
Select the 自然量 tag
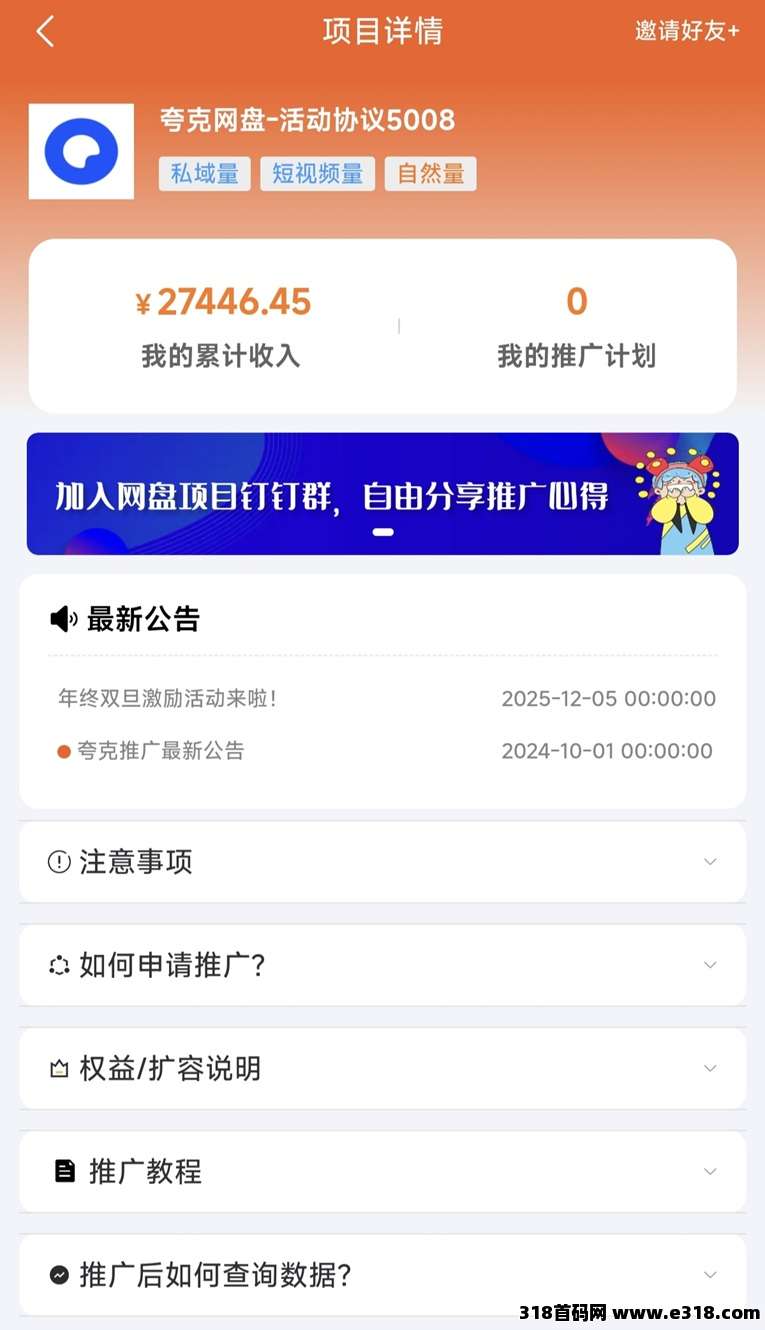(x=430, y=173)
